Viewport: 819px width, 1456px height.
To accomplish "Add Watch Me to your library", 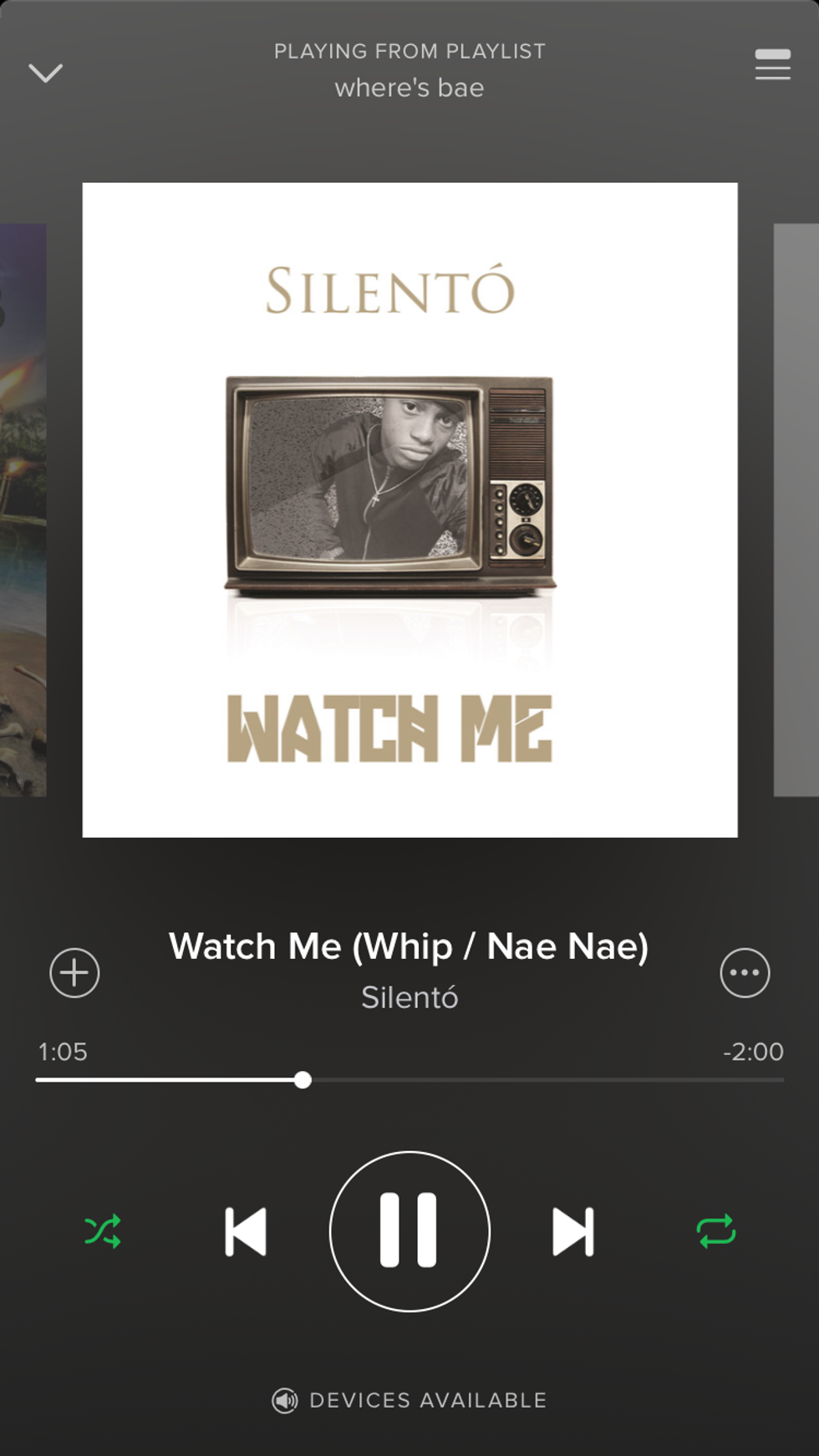I will click(x=74, y=972).
